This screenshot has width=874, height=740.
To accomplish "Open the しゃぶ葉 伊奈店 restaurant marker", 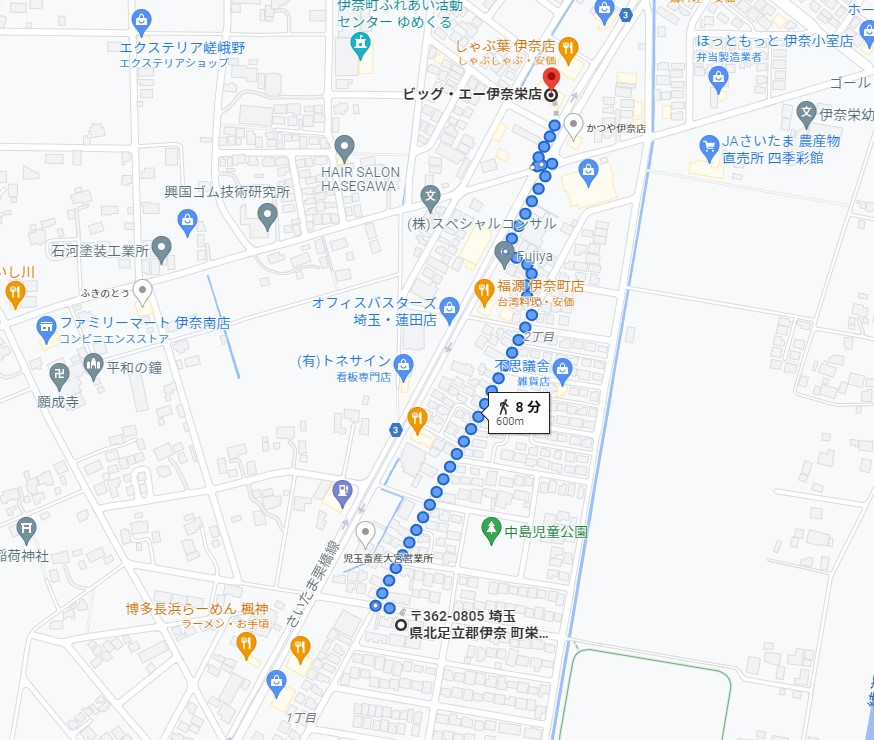I will (x=568, y=47).
